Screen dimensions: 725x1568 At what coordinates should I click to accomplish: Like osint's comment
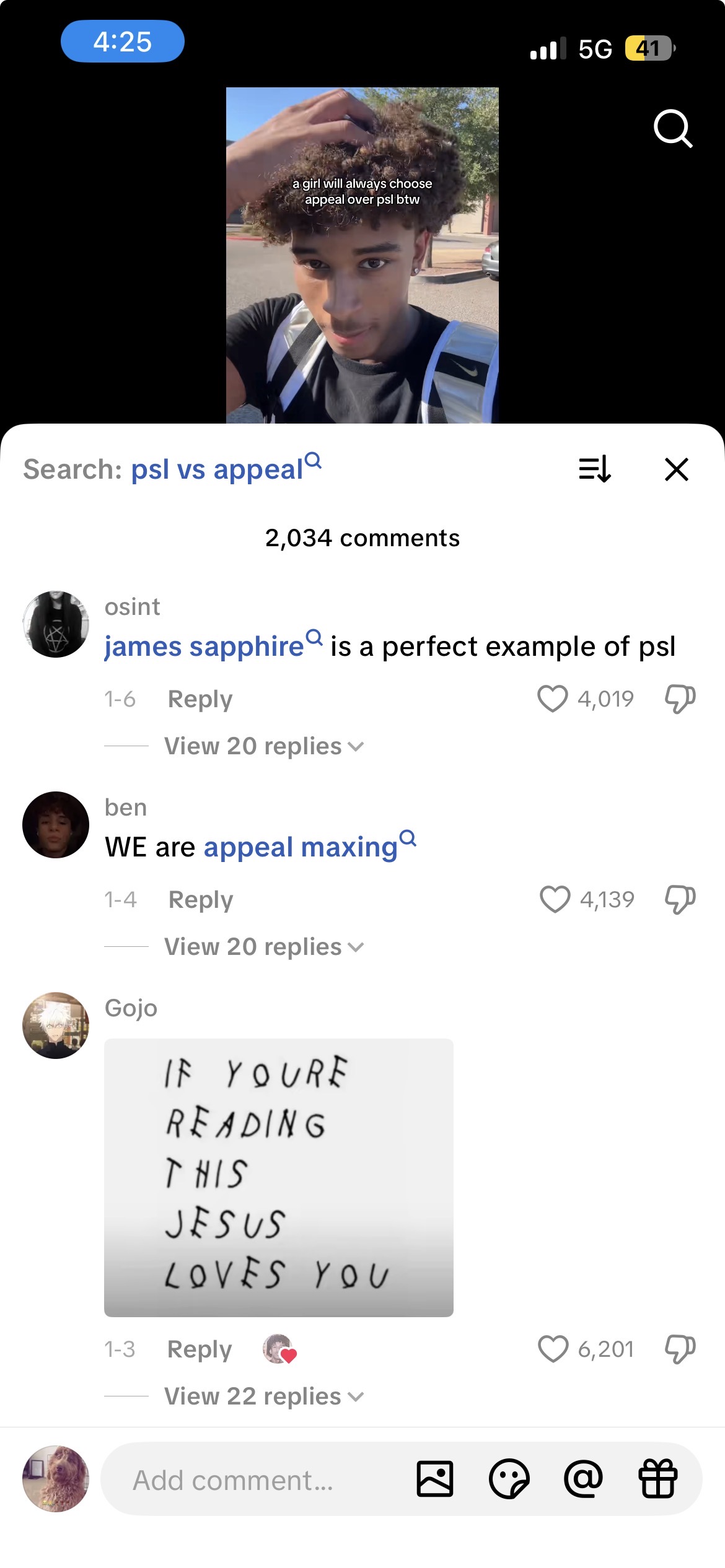pyautogui.click(x=552, y=699)
